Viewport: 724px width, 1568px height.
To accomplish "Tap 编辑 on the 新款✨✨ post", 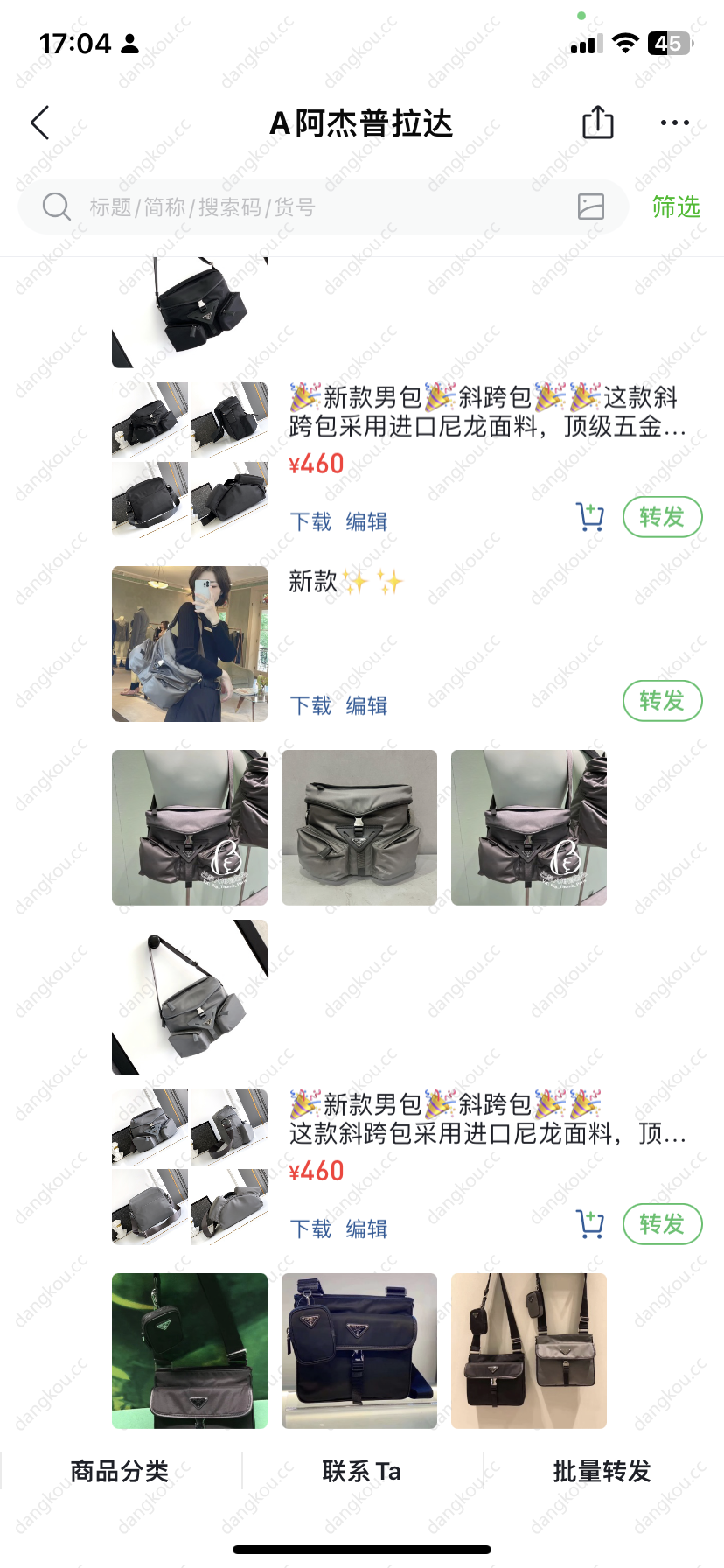I will (366, 705).
